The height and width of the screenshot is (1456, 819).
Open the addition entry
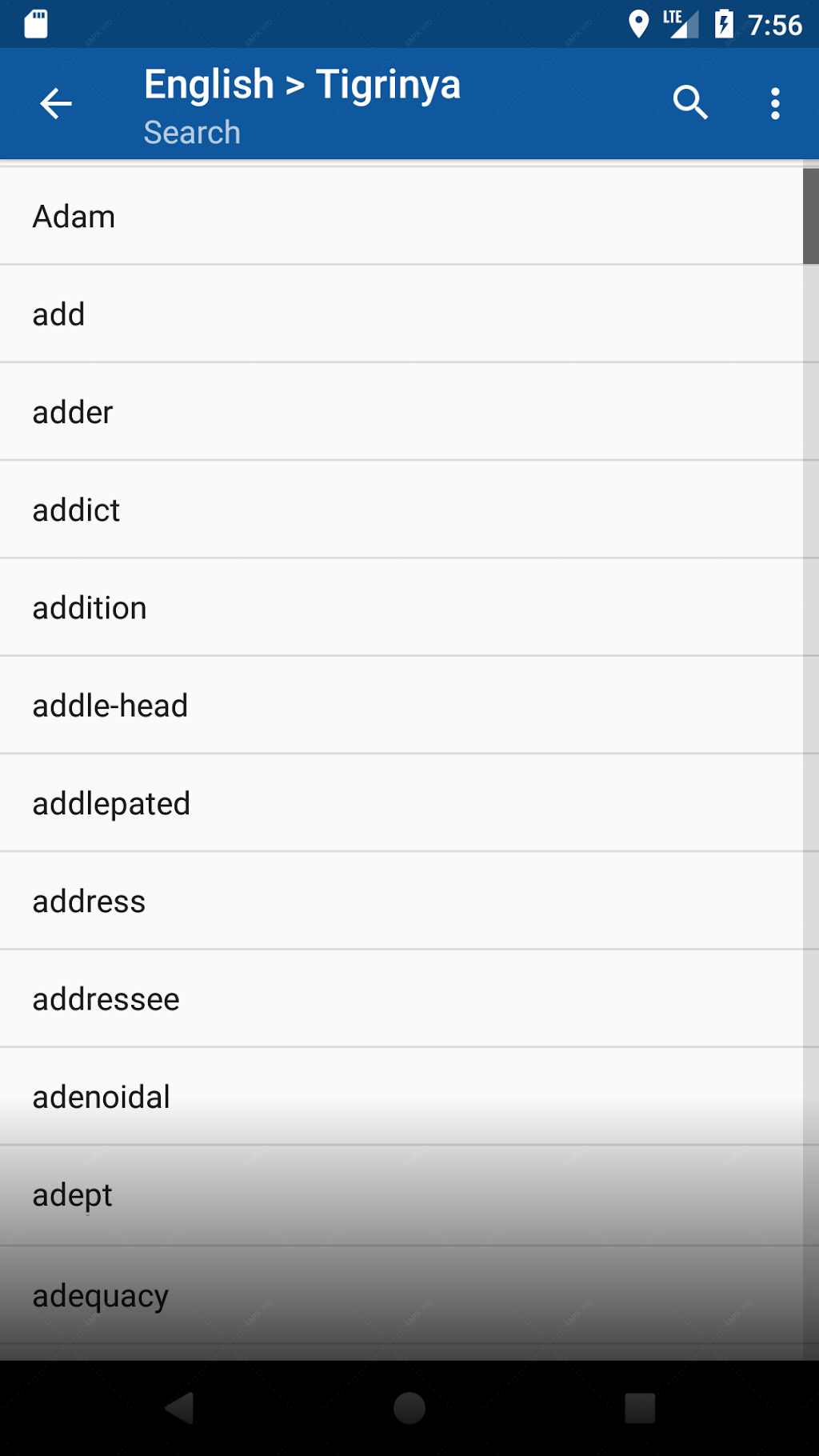point(402,608)
